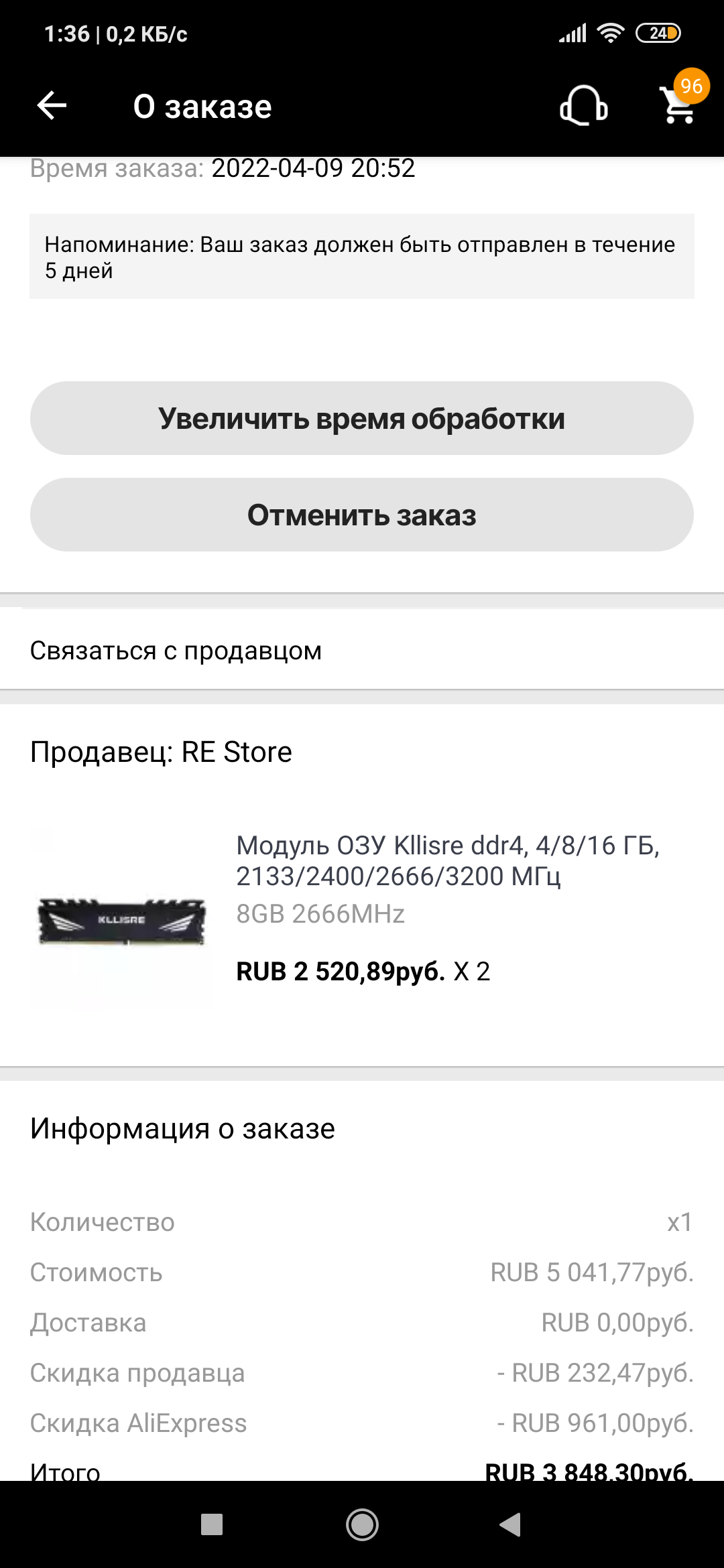Tap 'Увеличить время обработки' button
The height and width of the screenshot is (1568, 724).
[x=362, y=419]
